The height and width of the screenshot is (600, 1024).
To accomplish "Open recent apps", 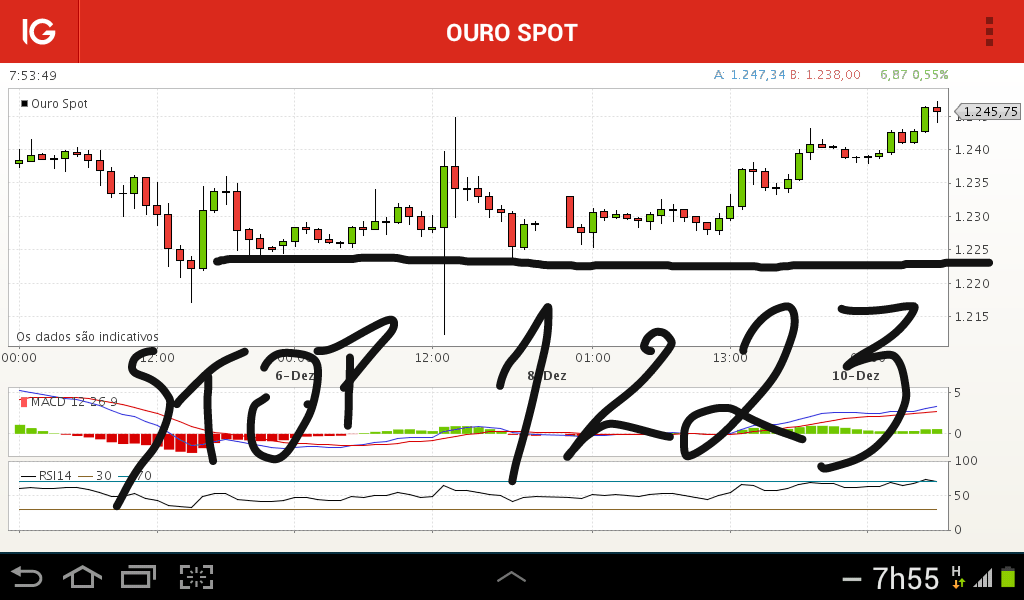I will (x=139, y=577).
